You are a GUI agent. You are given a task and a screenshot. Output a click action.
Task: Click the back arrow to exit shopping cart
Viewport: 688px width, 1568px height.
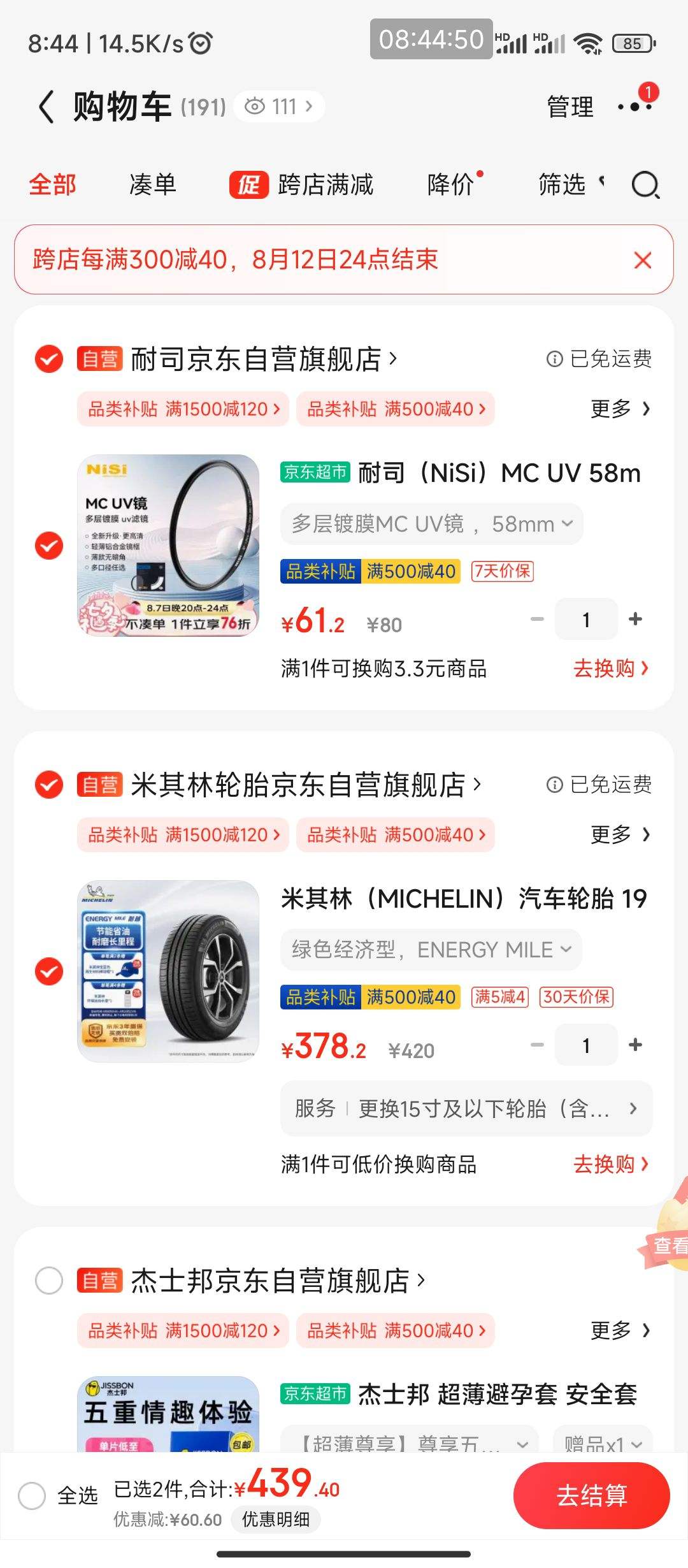[45, 105]
